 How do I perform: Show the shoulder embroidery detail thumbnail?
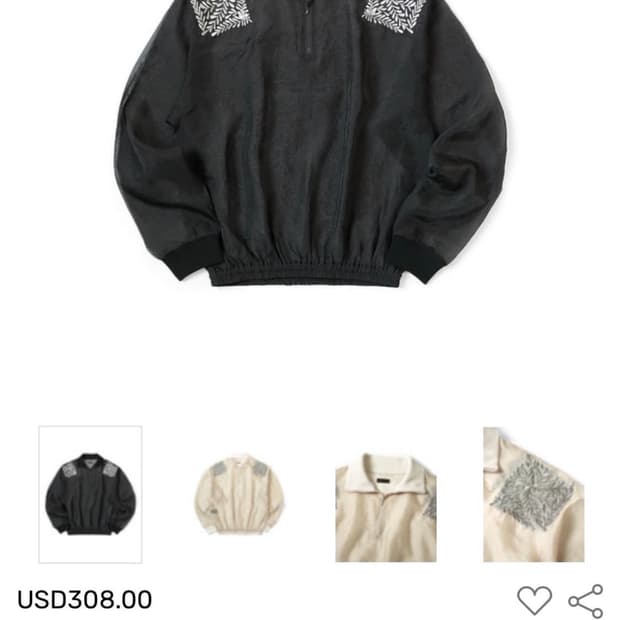coord(534,494)
